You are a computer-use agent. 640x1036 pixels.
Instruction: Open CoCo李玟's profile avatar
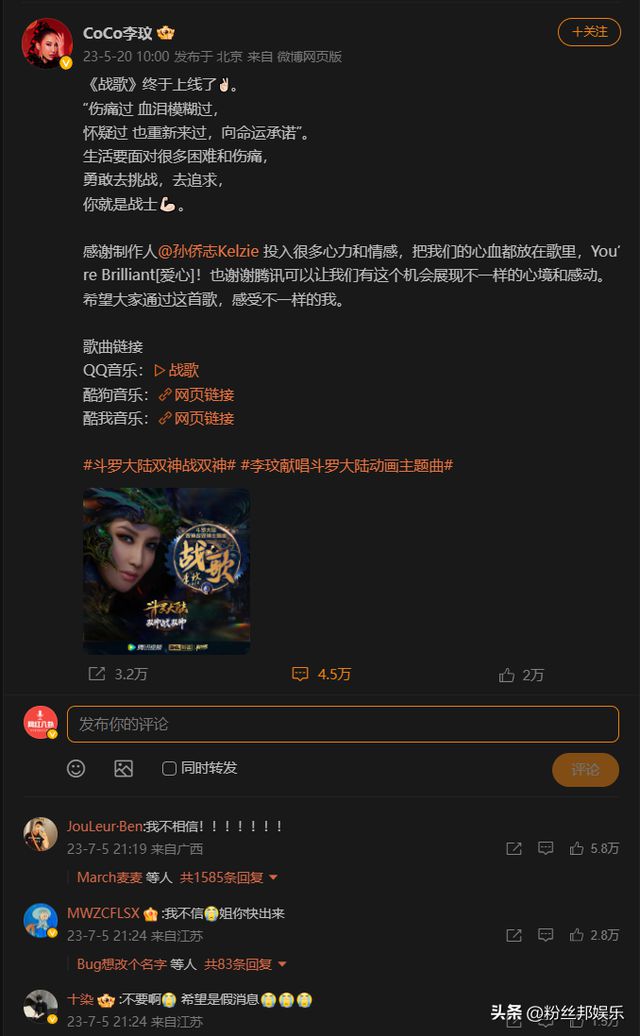(x=47, y=43)
